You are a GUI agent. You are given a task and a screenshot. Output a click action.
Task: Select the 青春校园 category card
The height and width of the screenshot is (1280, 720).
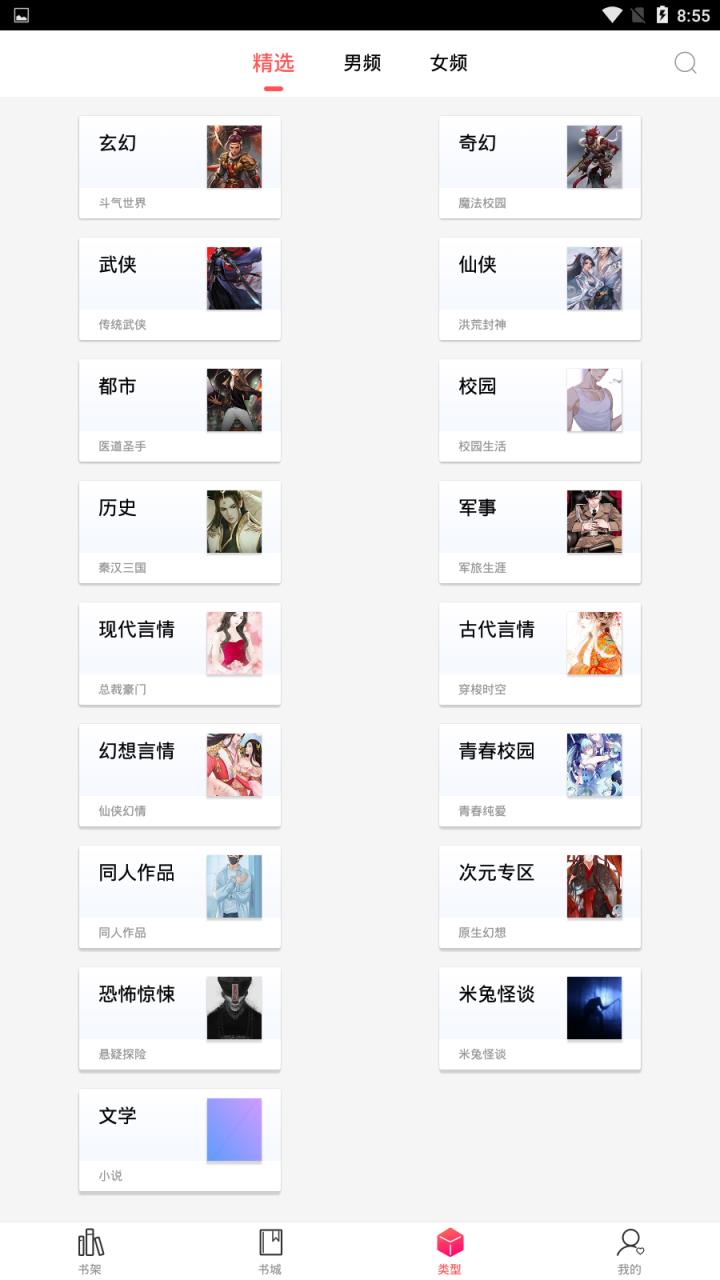tap(539, 775)
